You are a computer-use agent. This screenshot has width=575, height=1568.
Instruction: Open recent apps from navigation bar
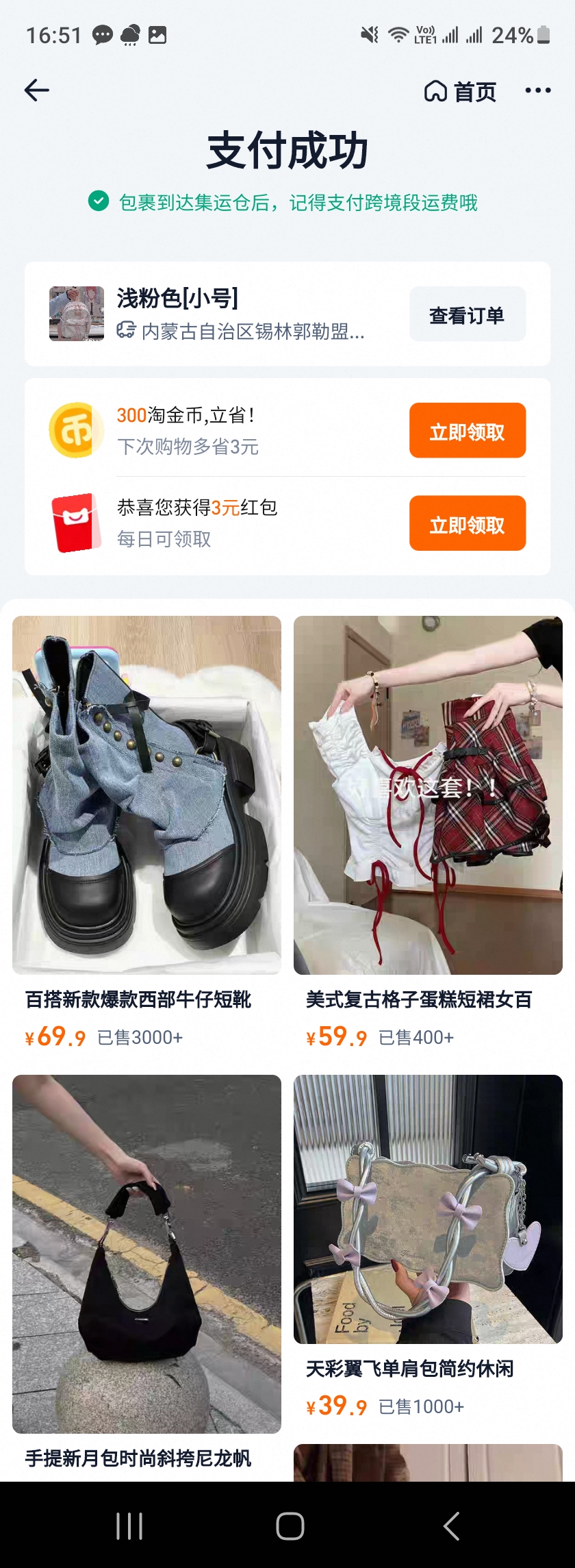(x=129, y=1526)
